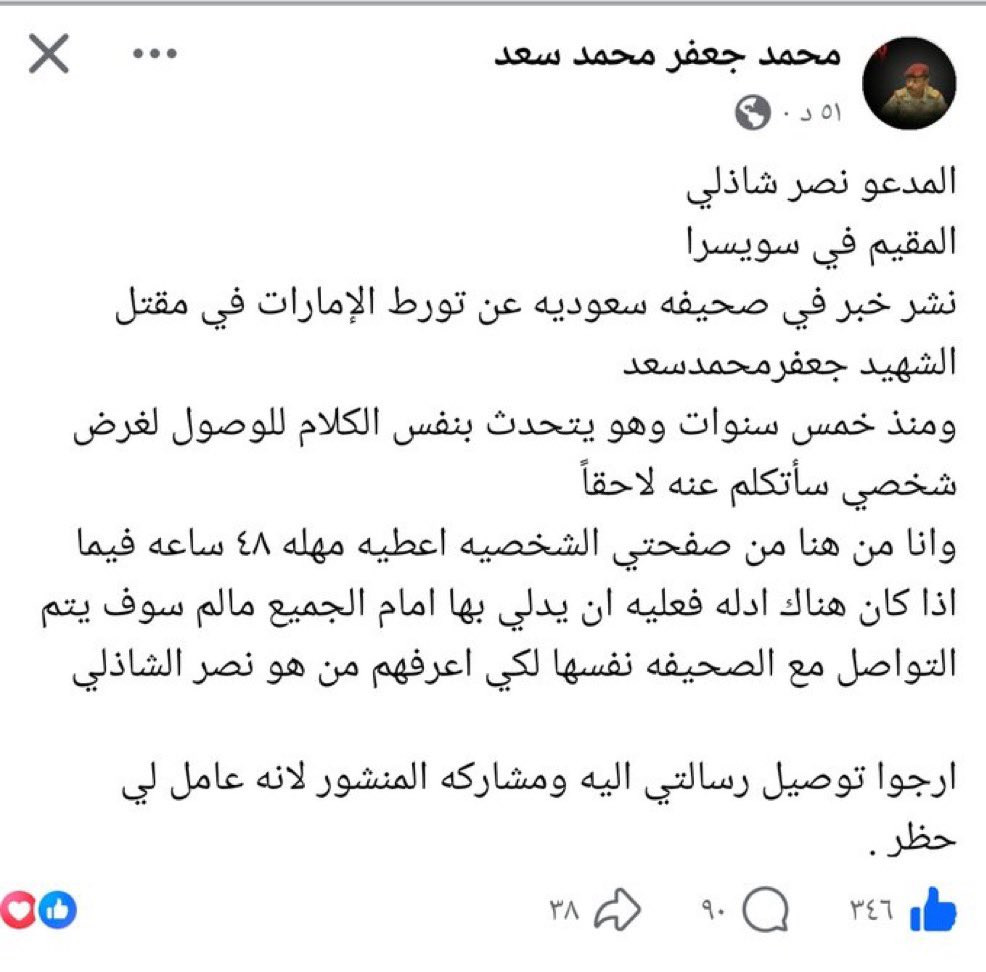
Task: Open the three-dot options menu
Action: tap(155, 54)
